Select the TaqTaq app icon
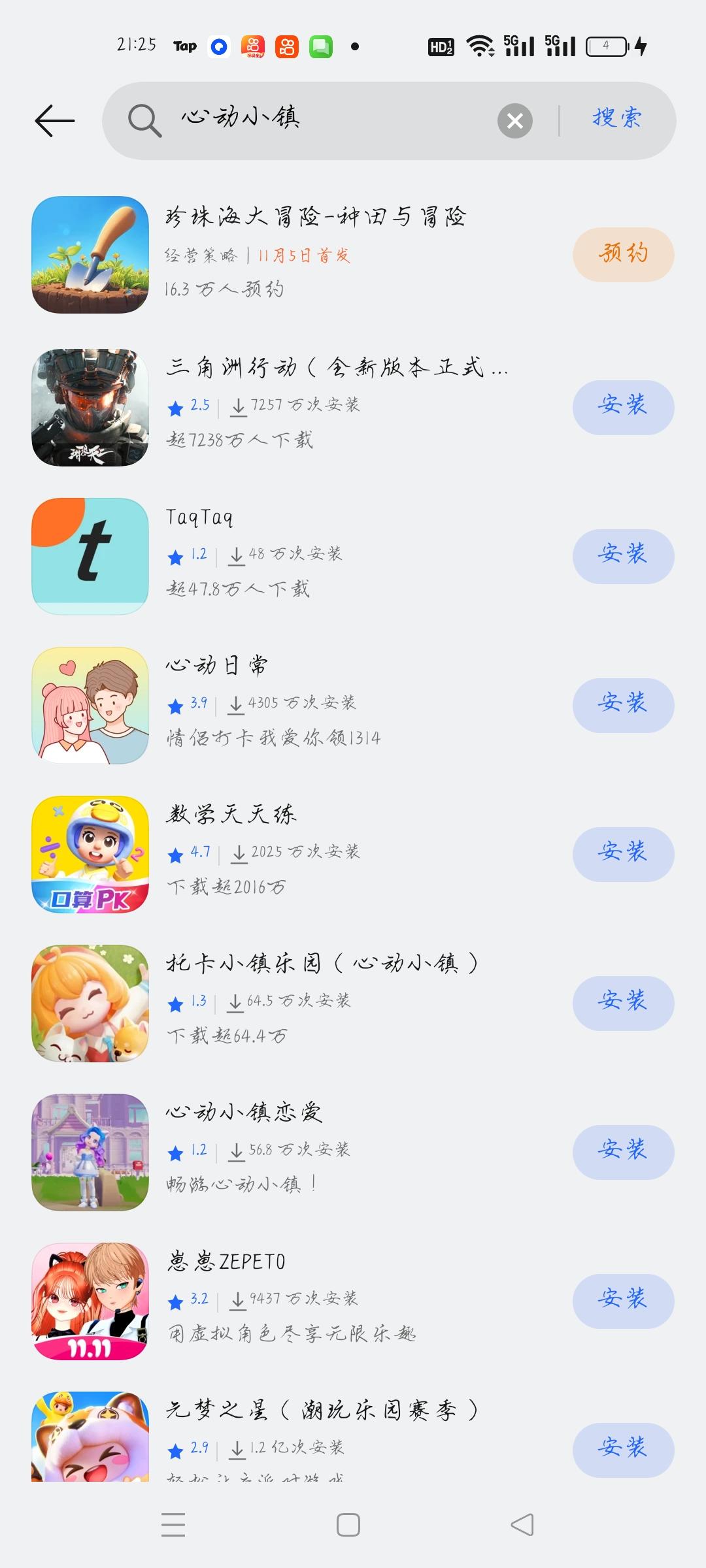Viewport: 706px width, 1568px height. point(91,555)
